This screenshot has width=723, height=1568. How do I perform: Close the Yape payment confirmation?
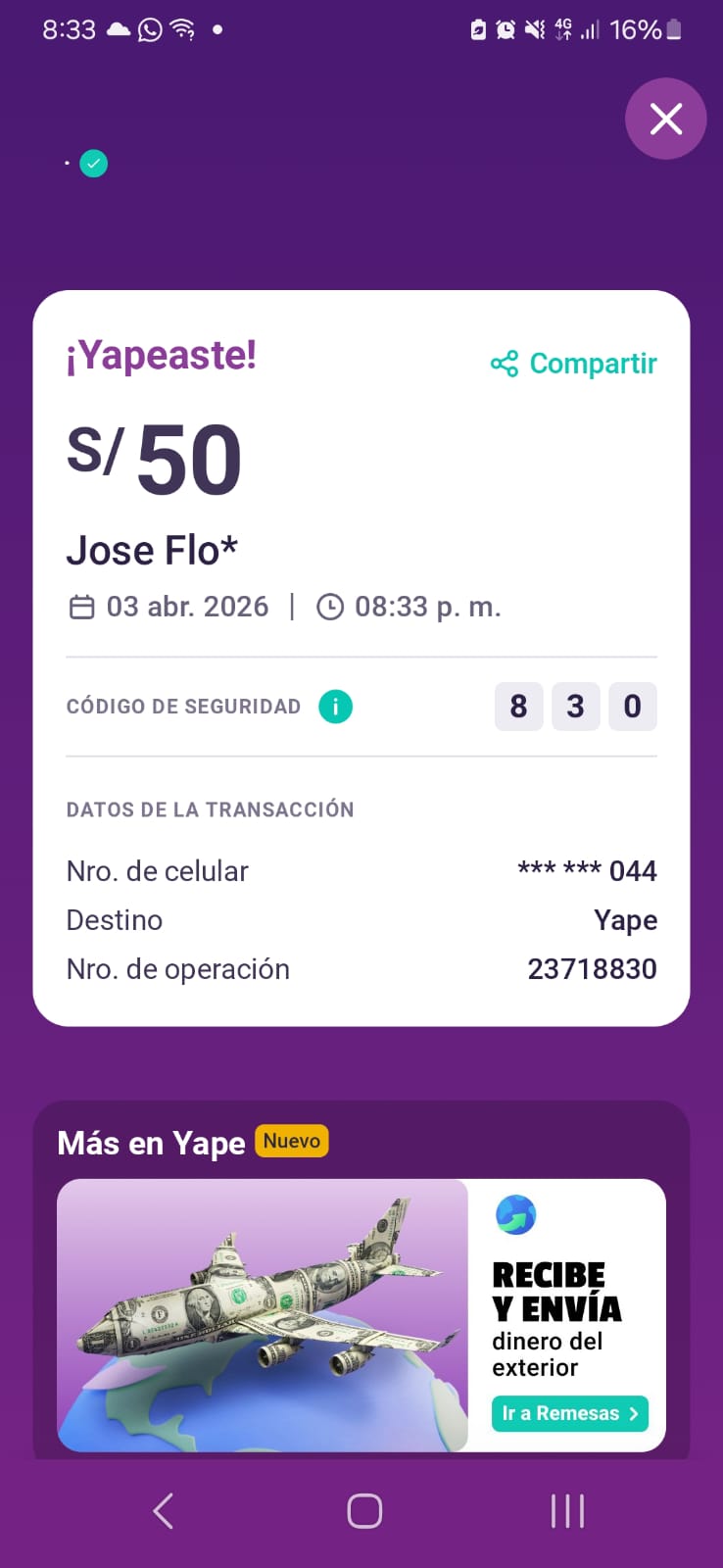(x=665, y=120)
